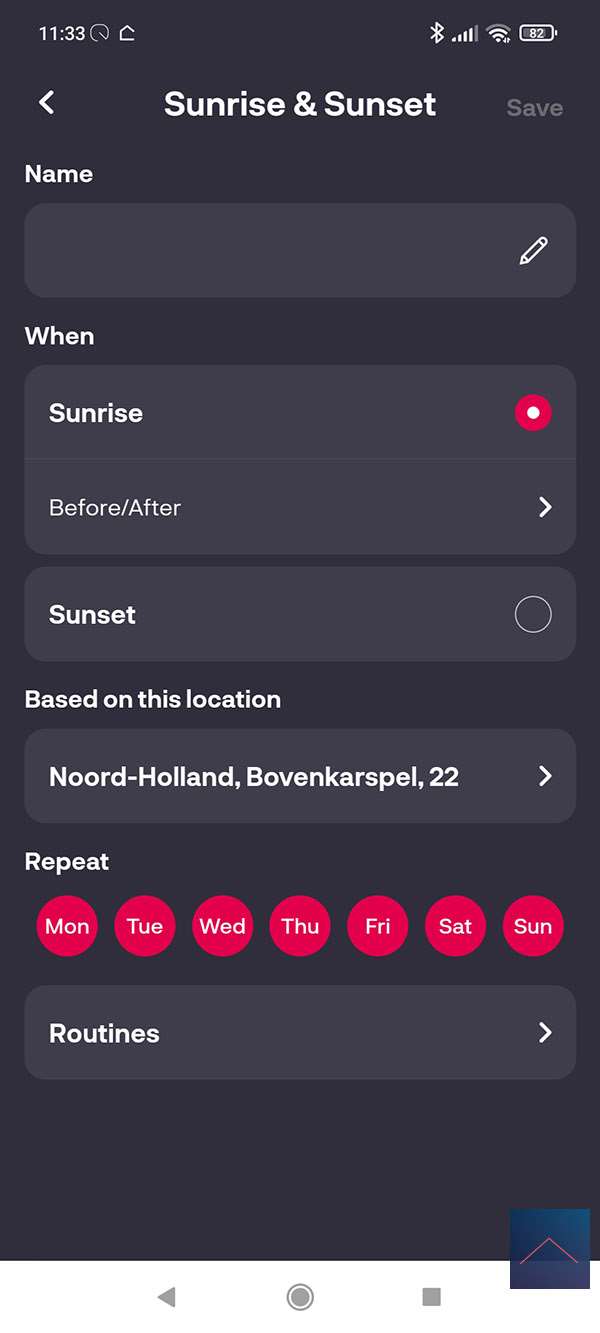Deselect Wed in Repeat

[x=222, y=926]
